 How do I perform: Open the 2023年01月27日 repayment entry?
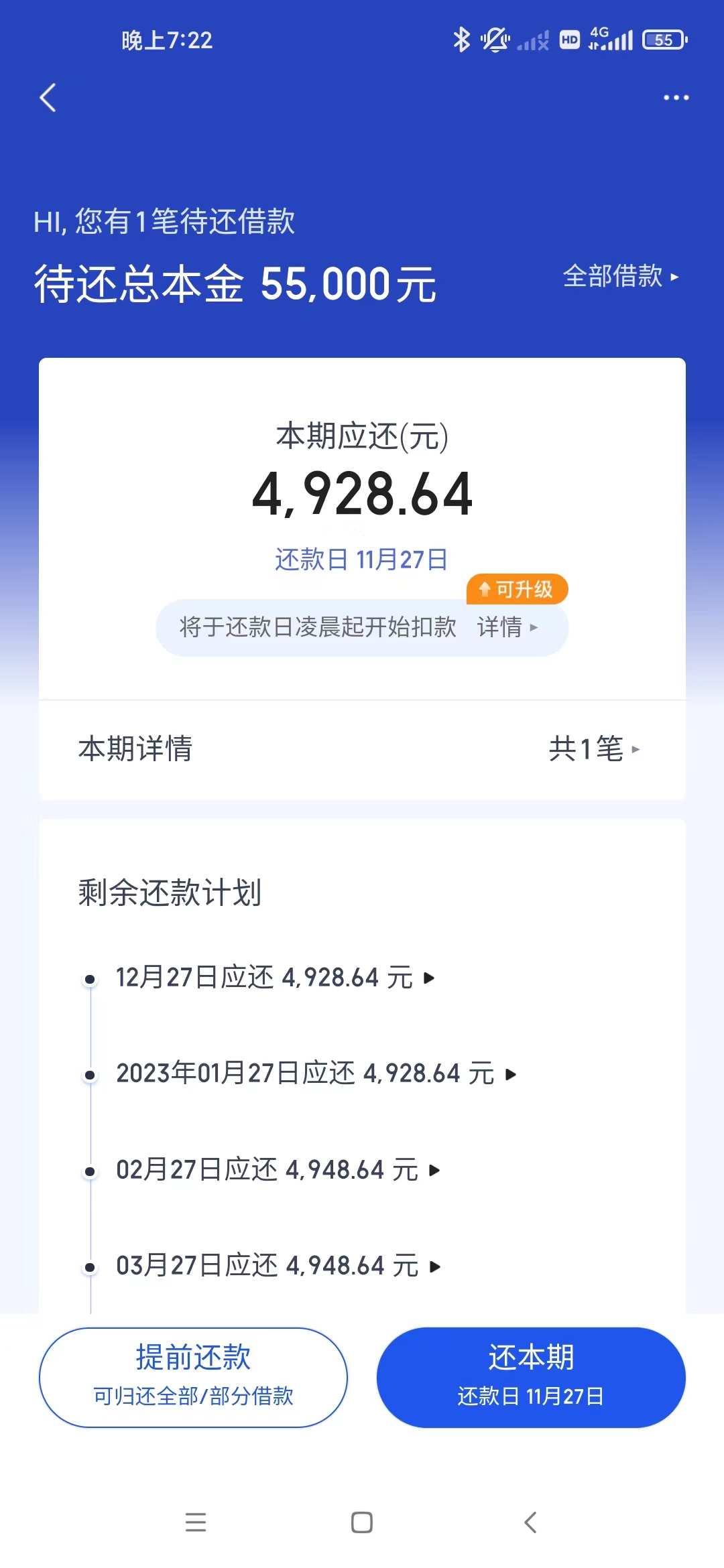tap(315, 1074)
